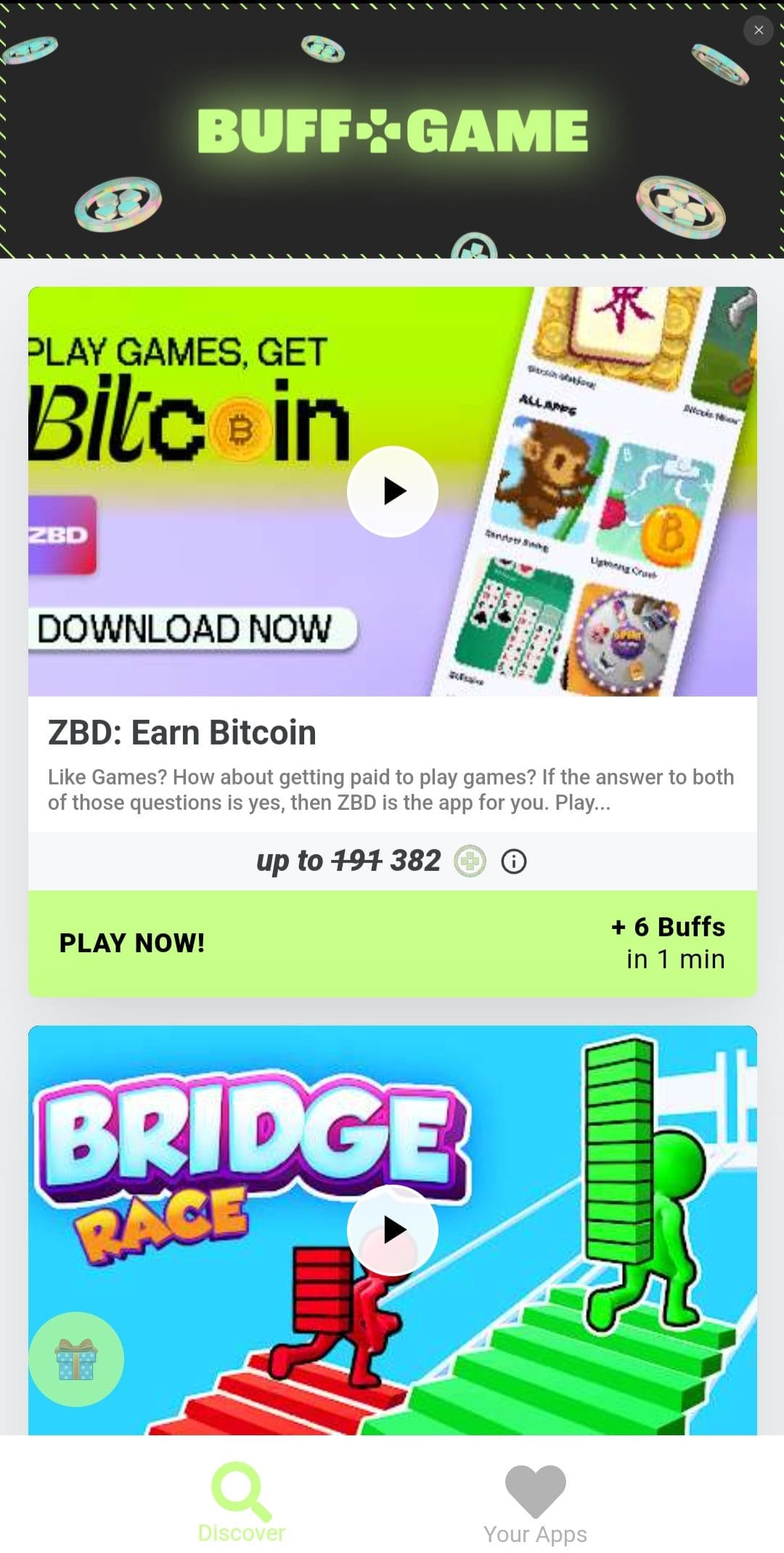The image size is (784, 1553).
Task: Tap PLAY NOW! for ZBD
Action: [x=393, y=944]
